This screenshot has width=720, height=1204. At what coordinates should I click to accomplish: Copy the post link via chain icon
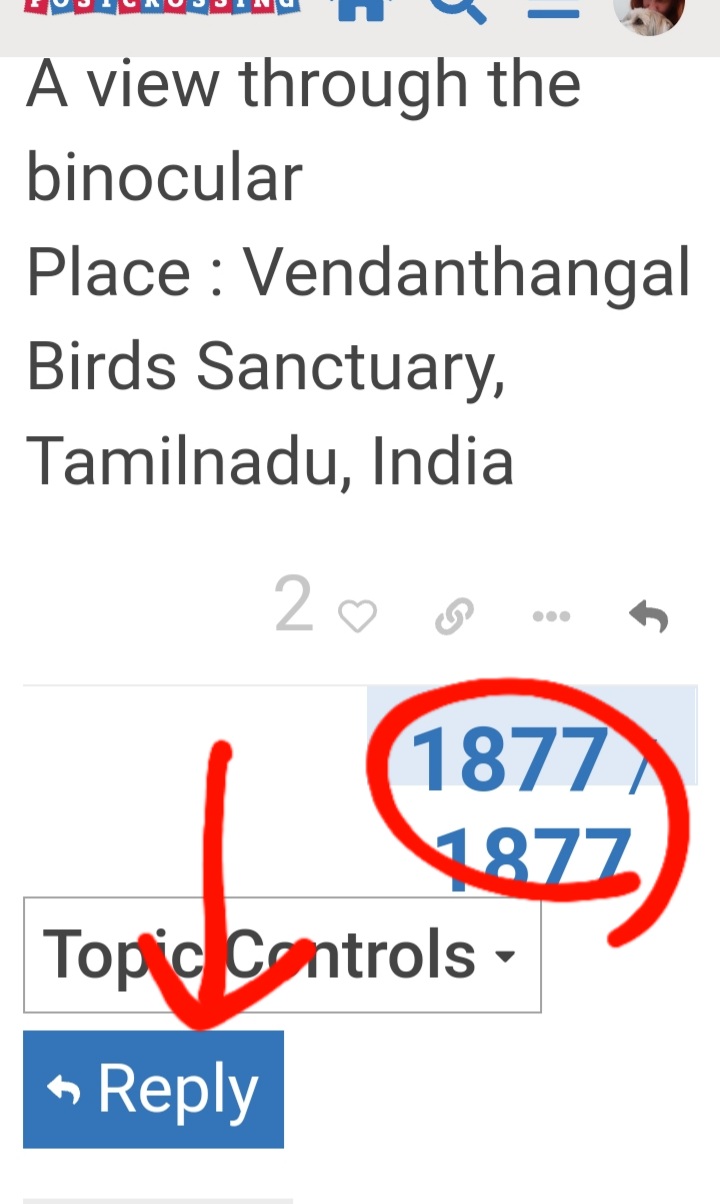click(454, 618)
